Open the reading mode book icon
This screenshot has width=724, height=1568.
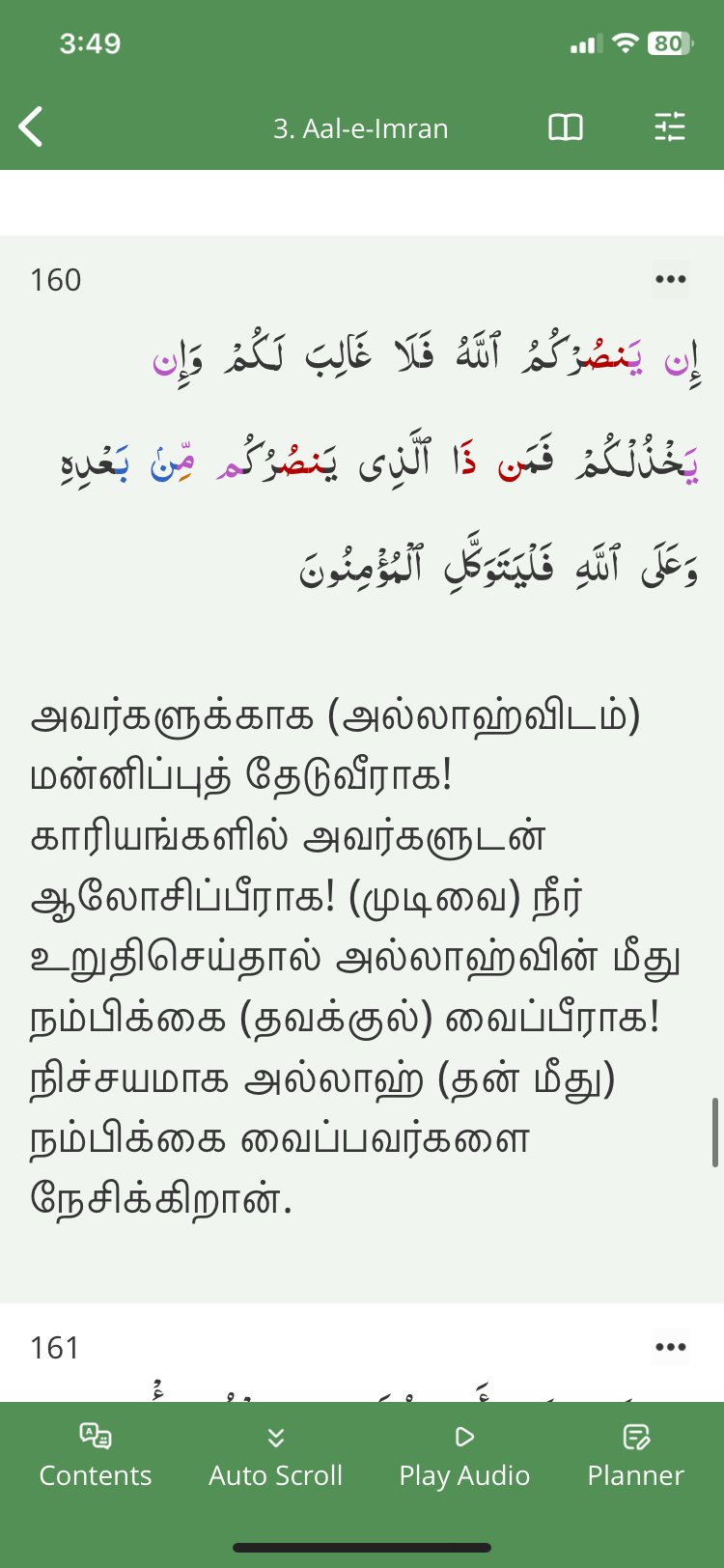tap(566, 127)
